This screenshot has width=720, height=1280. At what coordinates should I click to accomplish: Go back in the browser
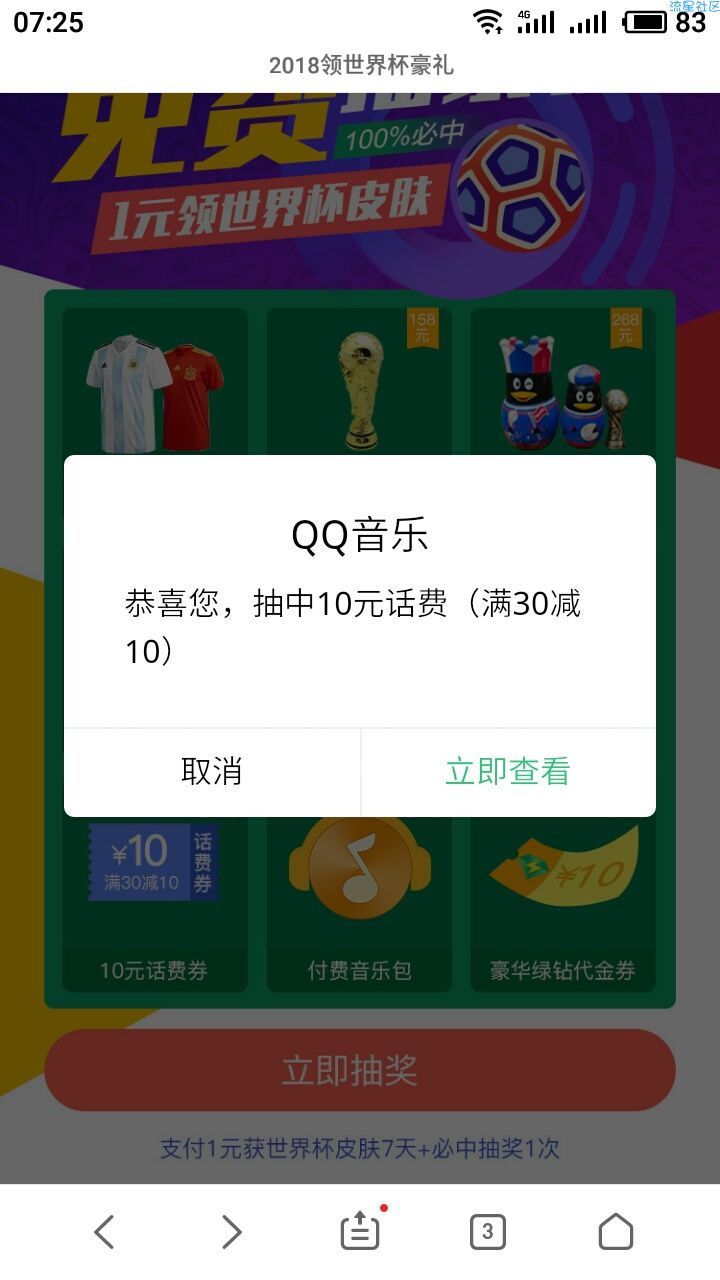[104, 1232]
